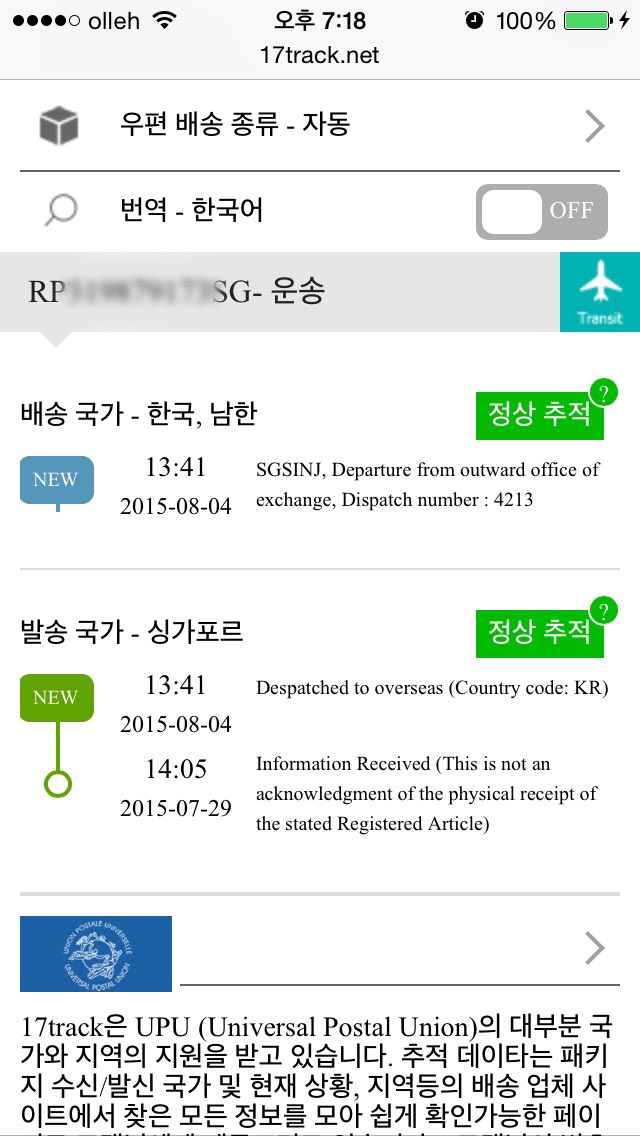The width and height of the screenshot is (640, 1136).
Task: Open 정상 추적 badge for 배송 국가 한국
Action: pyautogui.click(x=540, y=414)
